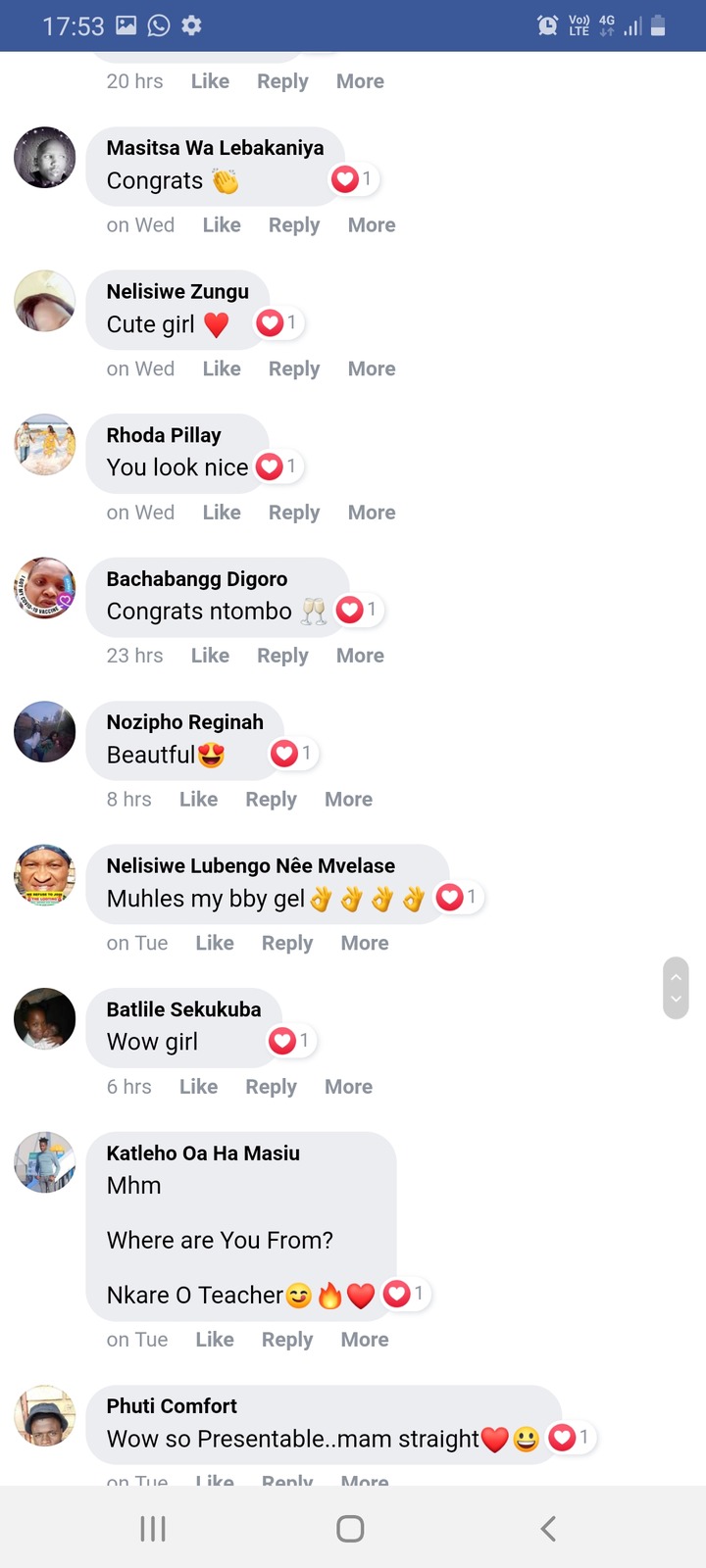Visit Nelisiwe Zungu's profile by name
The height and width of the screenshot is (1568, 706).
(177, 292)
